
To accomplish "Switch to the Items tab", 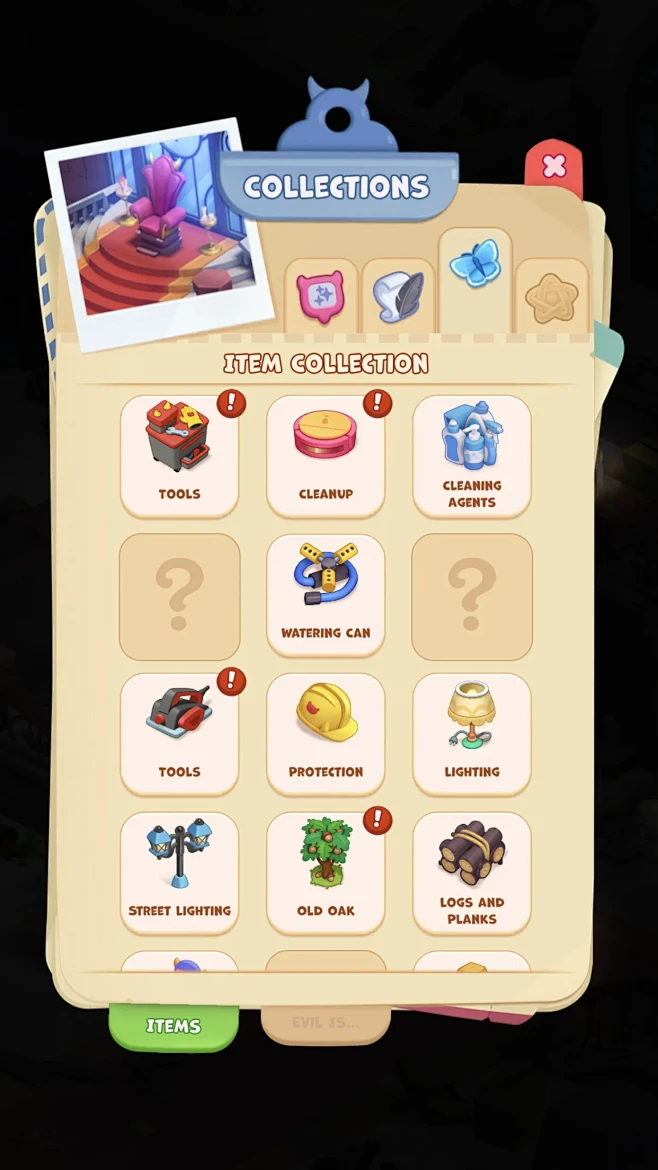I will click(173, 1026).
